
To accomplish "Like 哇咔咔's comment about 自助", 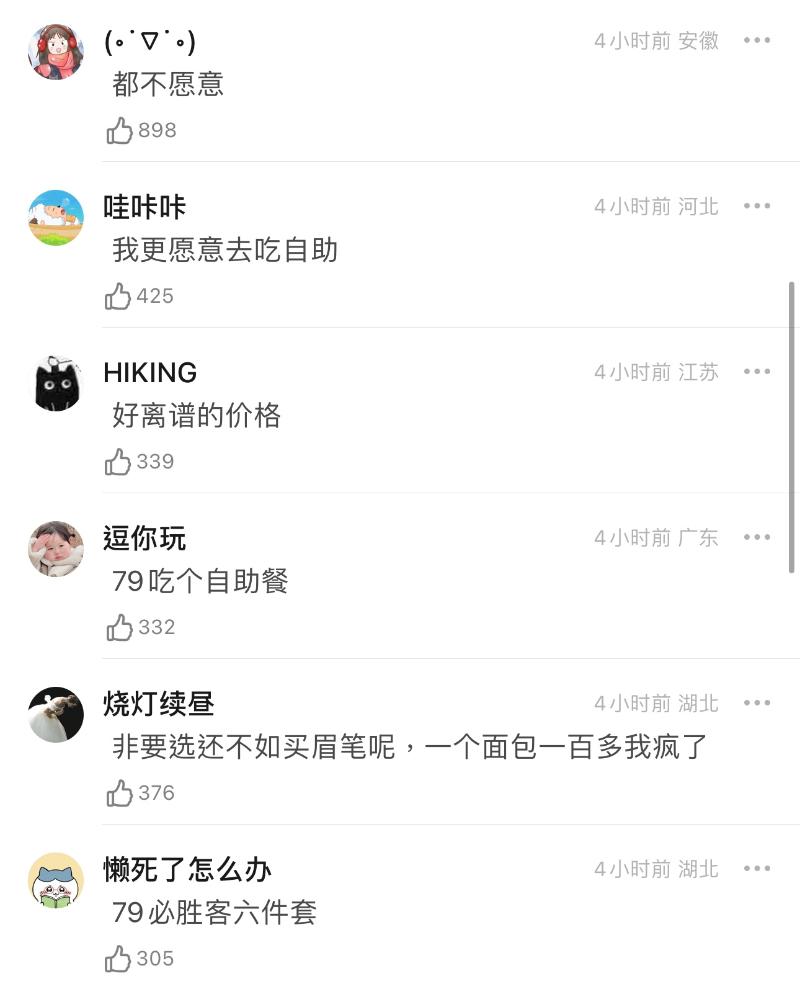I will pyautogui.click(x=120, y=296).
